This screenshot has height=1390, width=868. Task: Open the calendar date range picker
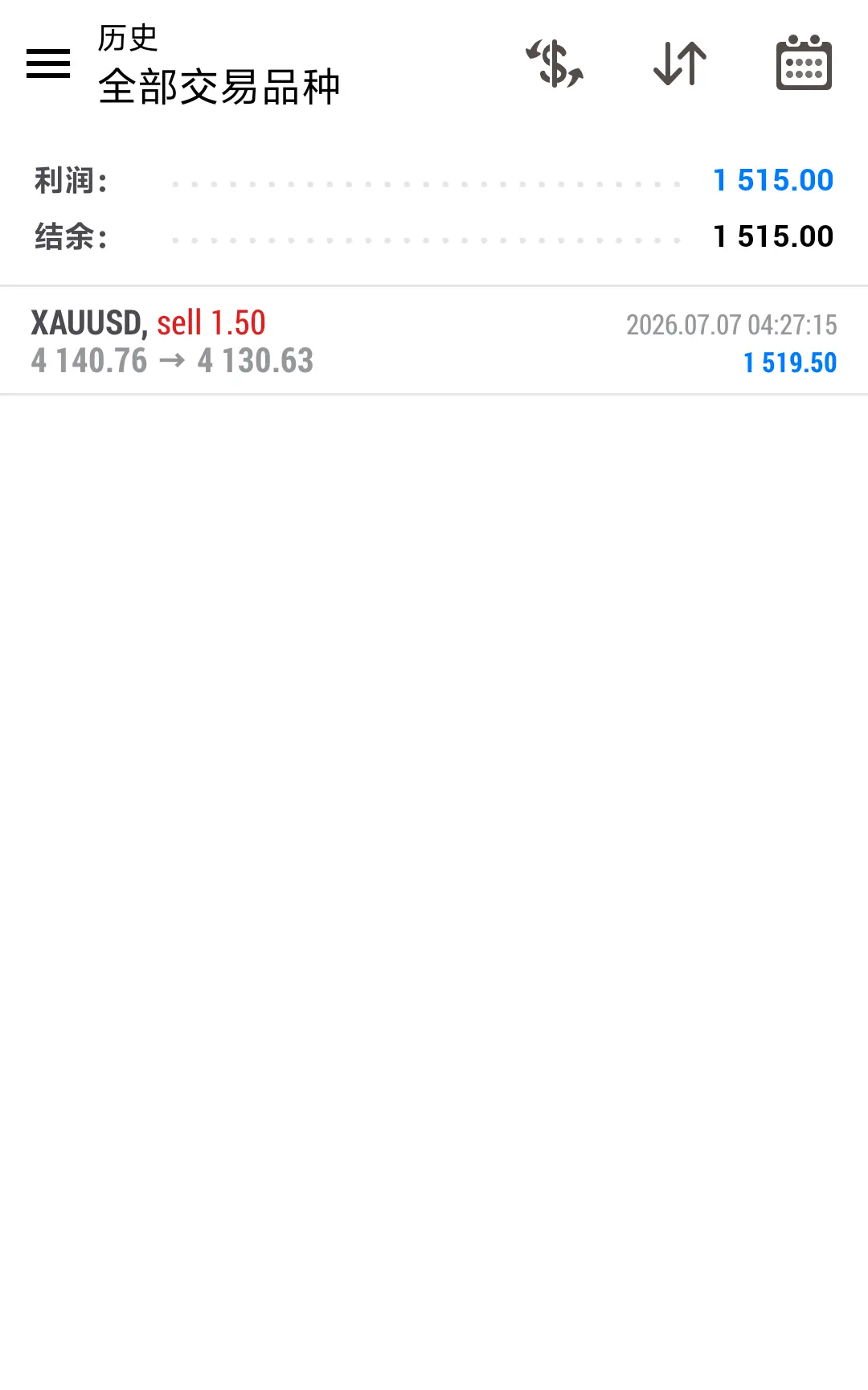tap(804, 63)
